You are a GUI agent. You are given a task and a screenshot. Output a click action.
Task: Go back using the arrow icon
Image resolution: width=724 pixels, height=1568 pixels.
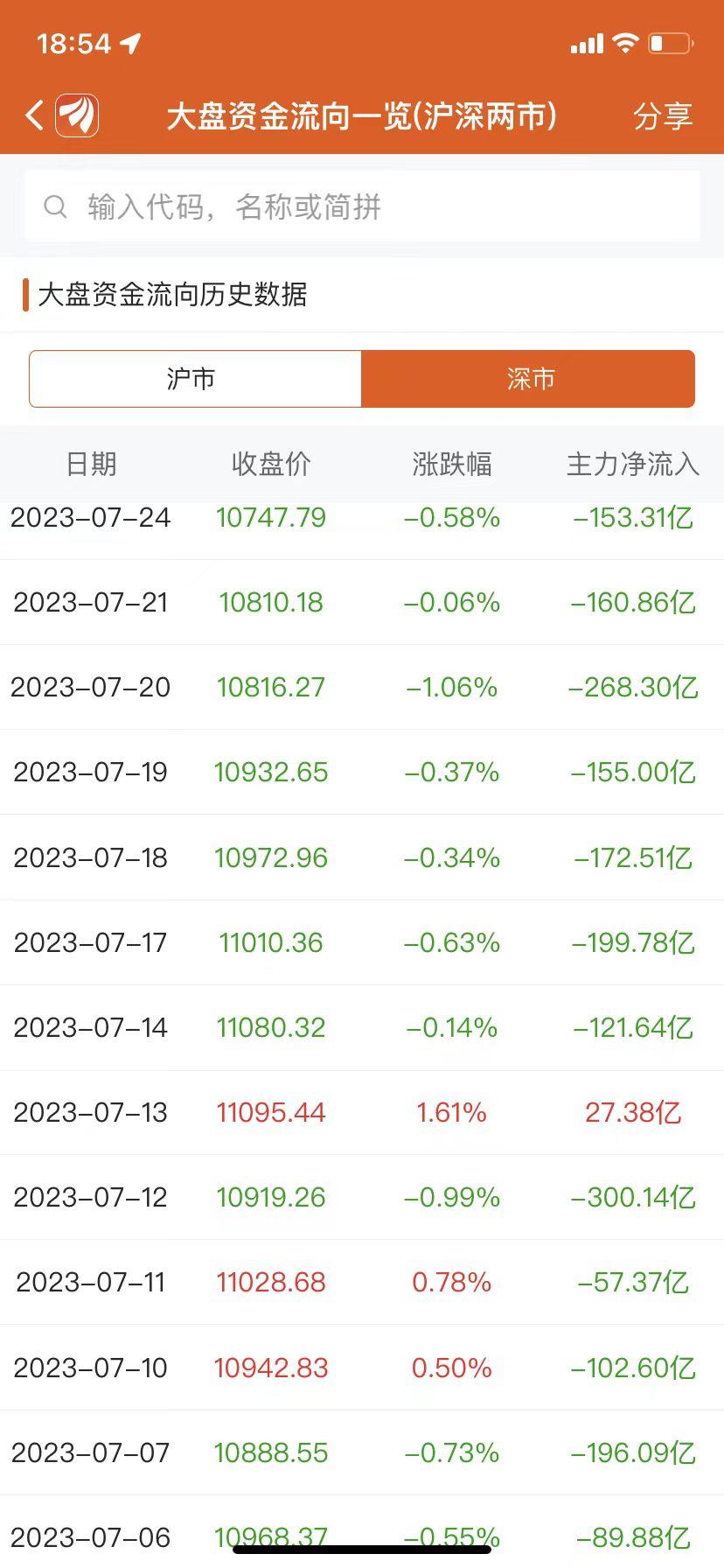pos(34,115)
